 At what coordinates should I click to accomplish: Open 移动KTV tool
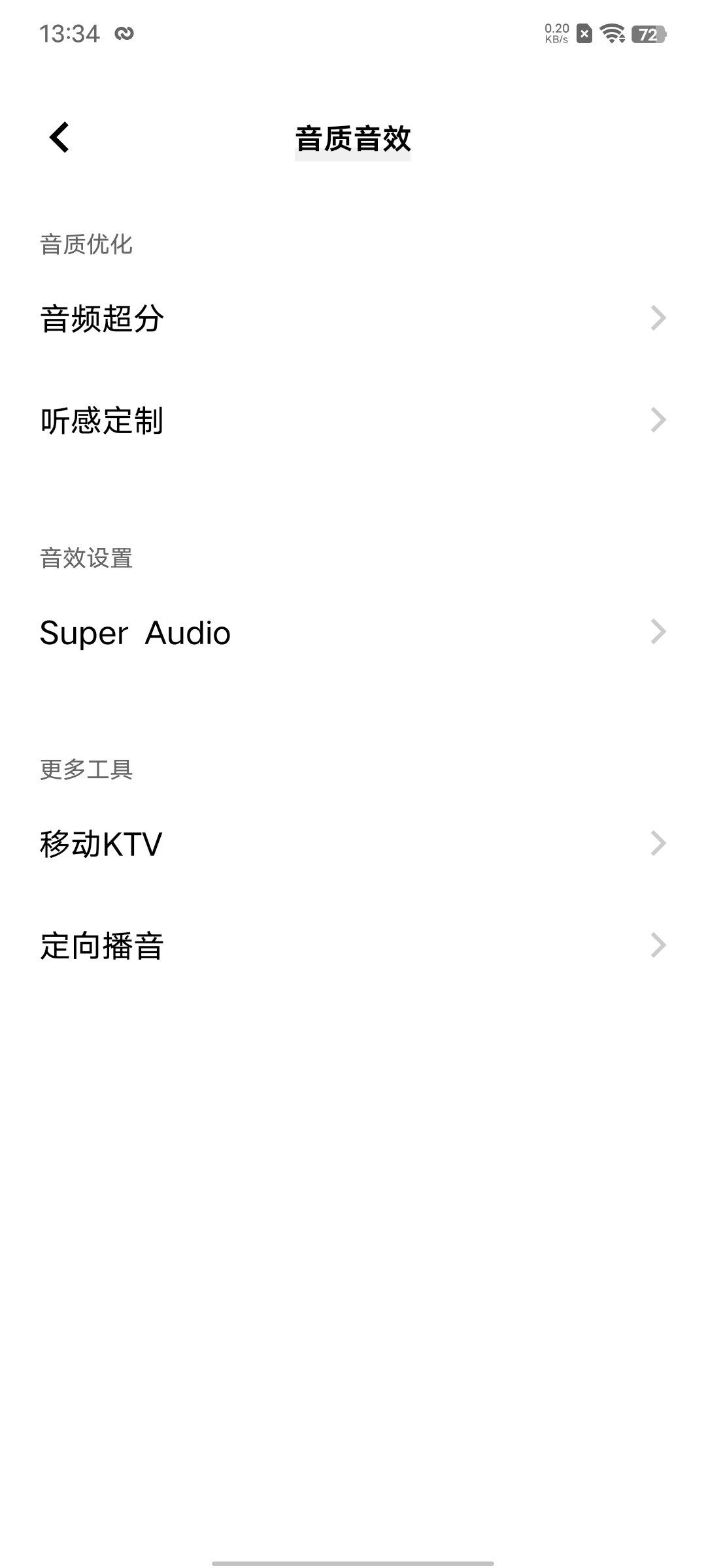coord(353,843)
